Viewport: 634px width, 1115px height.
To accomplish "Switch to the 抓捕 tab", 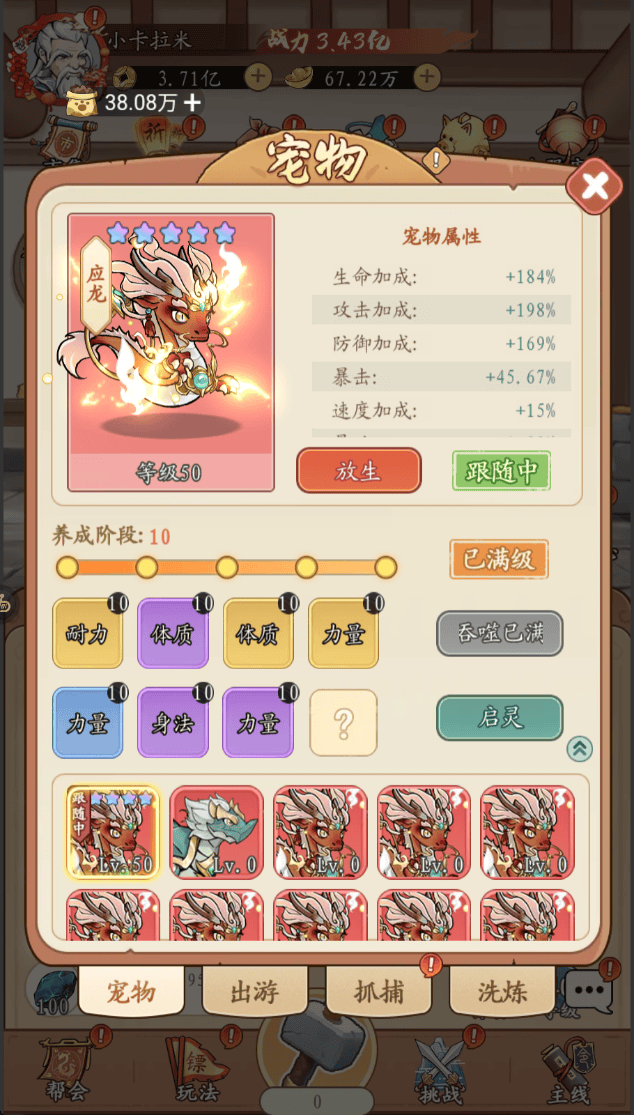I will pyautogui.click(x=379, y=992).
